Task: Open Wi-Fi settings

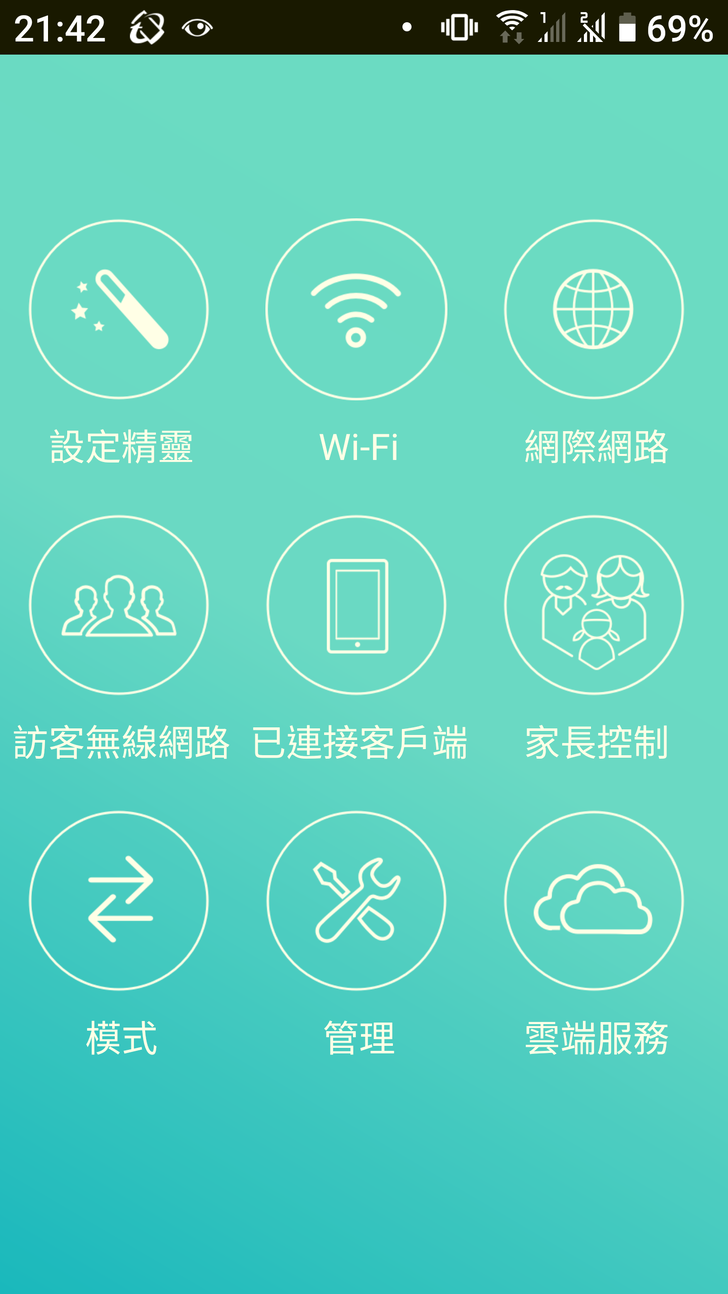Action: coord(356,310)
